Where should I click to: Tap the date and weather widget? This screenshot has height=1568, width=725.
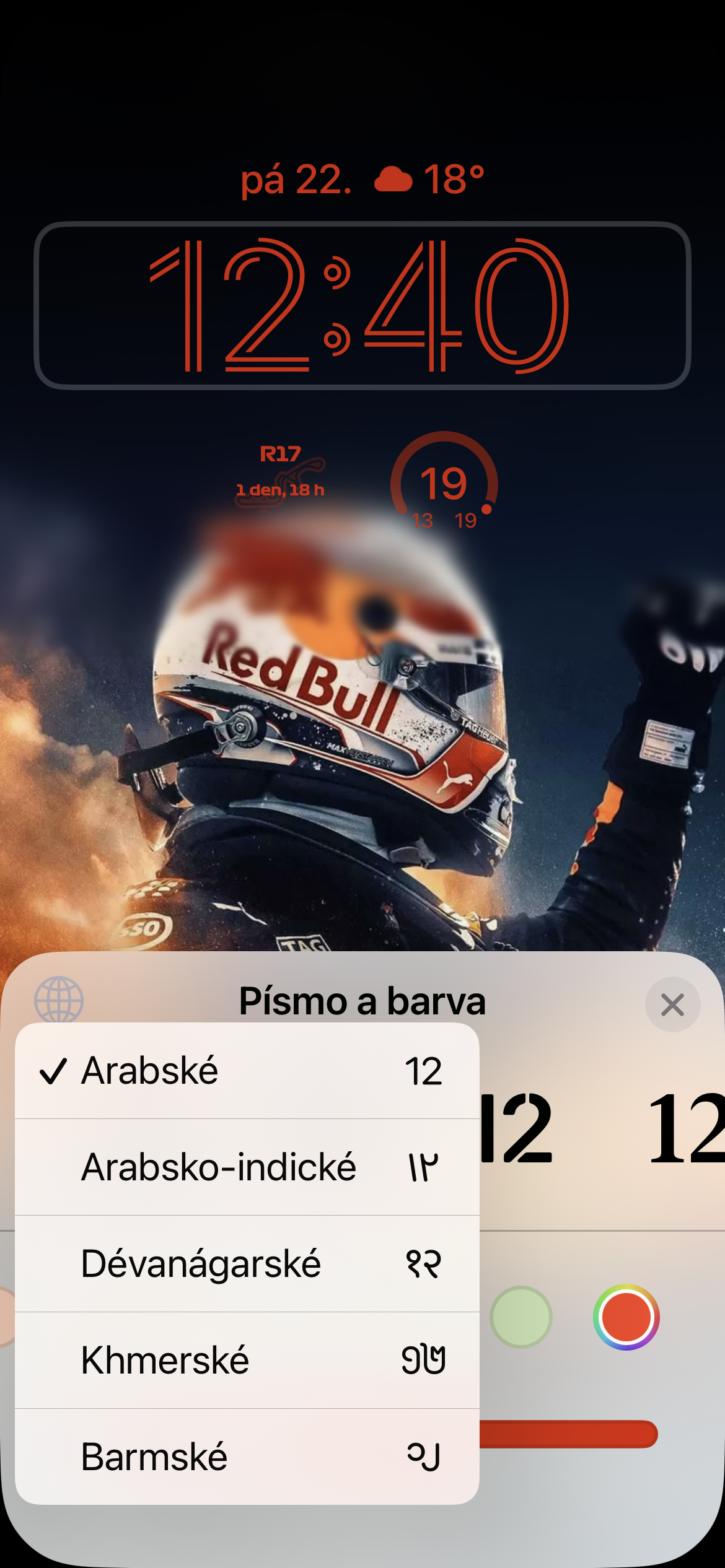(362, 180)
